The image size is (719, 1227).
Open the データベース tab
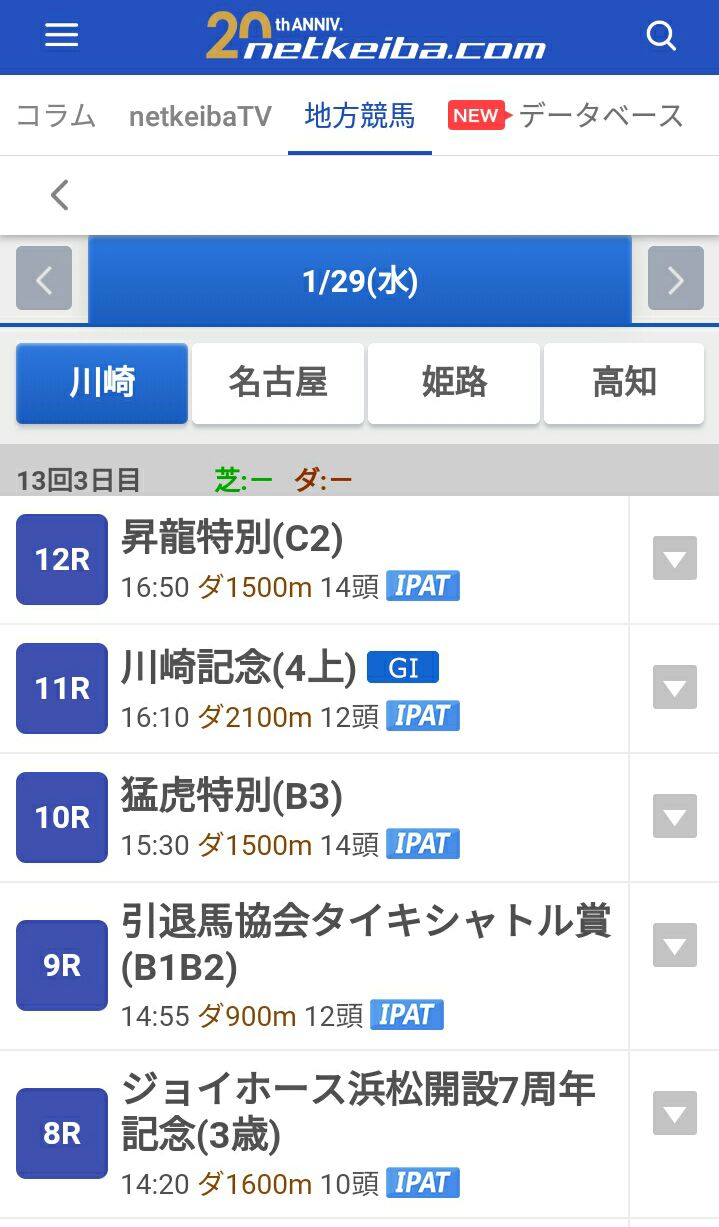[566, 116]
